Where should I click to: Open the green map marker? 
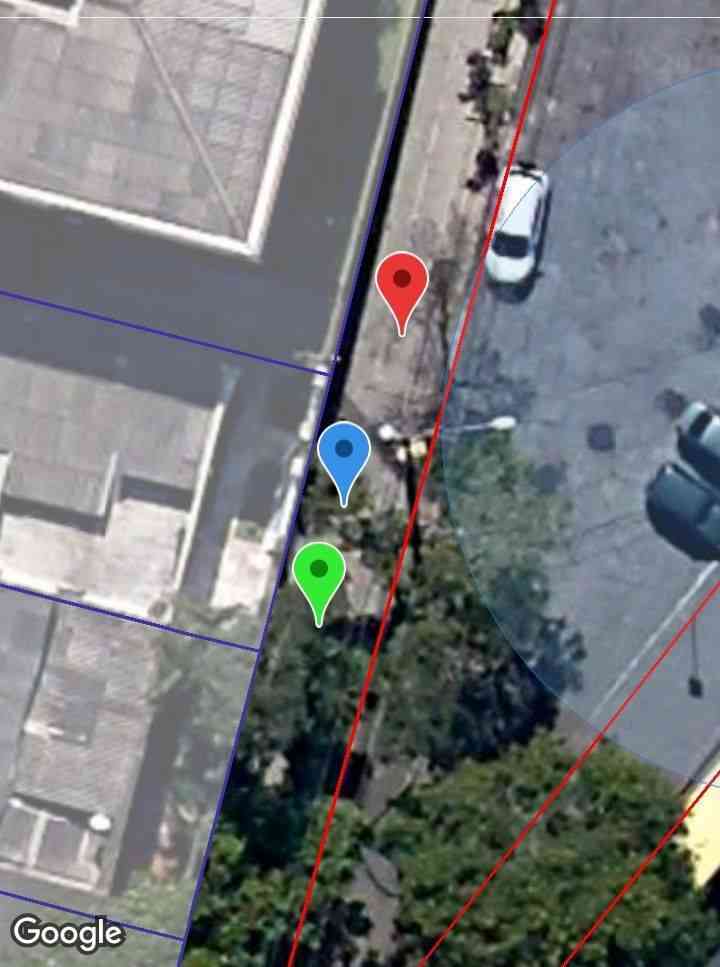(x=319, y=574)
